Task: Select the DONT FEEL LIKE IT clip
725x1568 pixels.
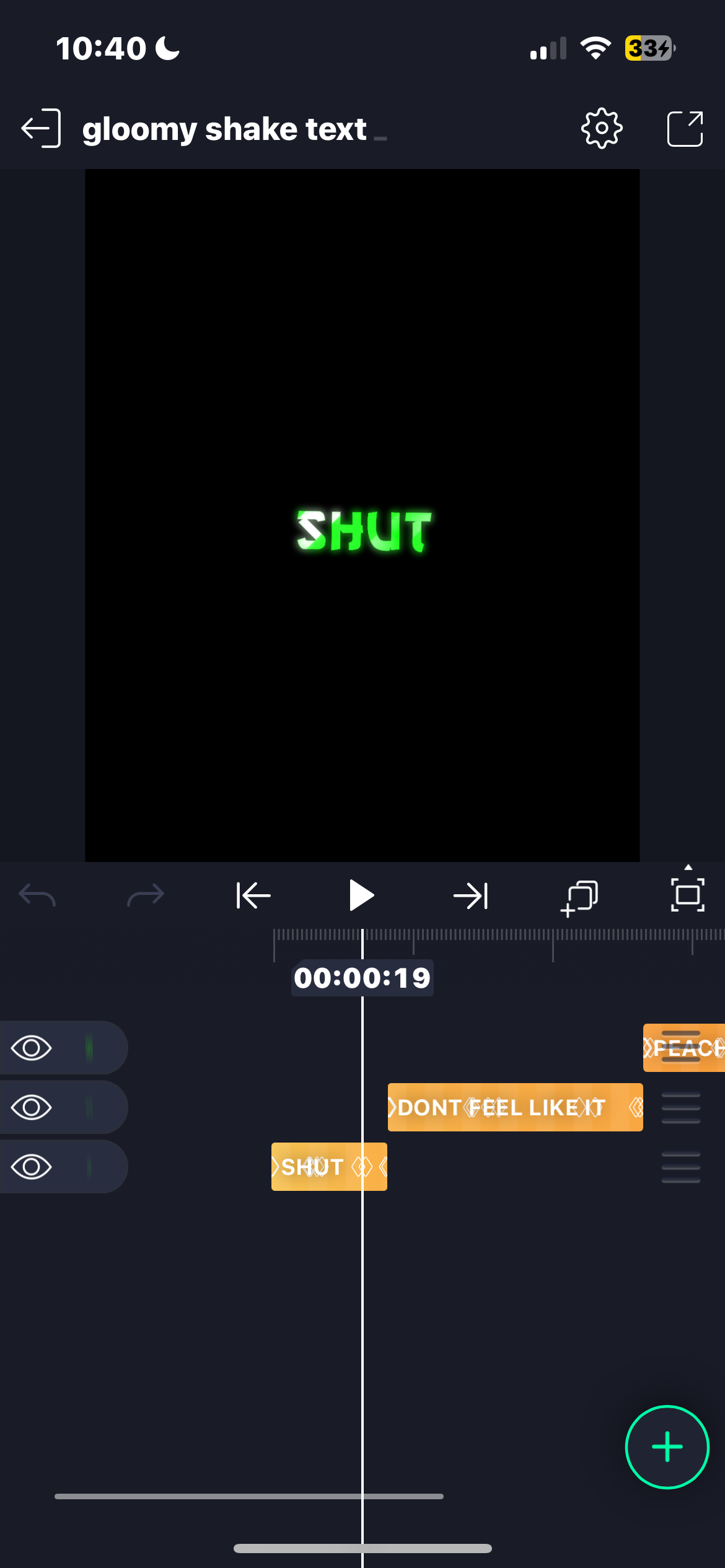Action: tap(514, 1107)
